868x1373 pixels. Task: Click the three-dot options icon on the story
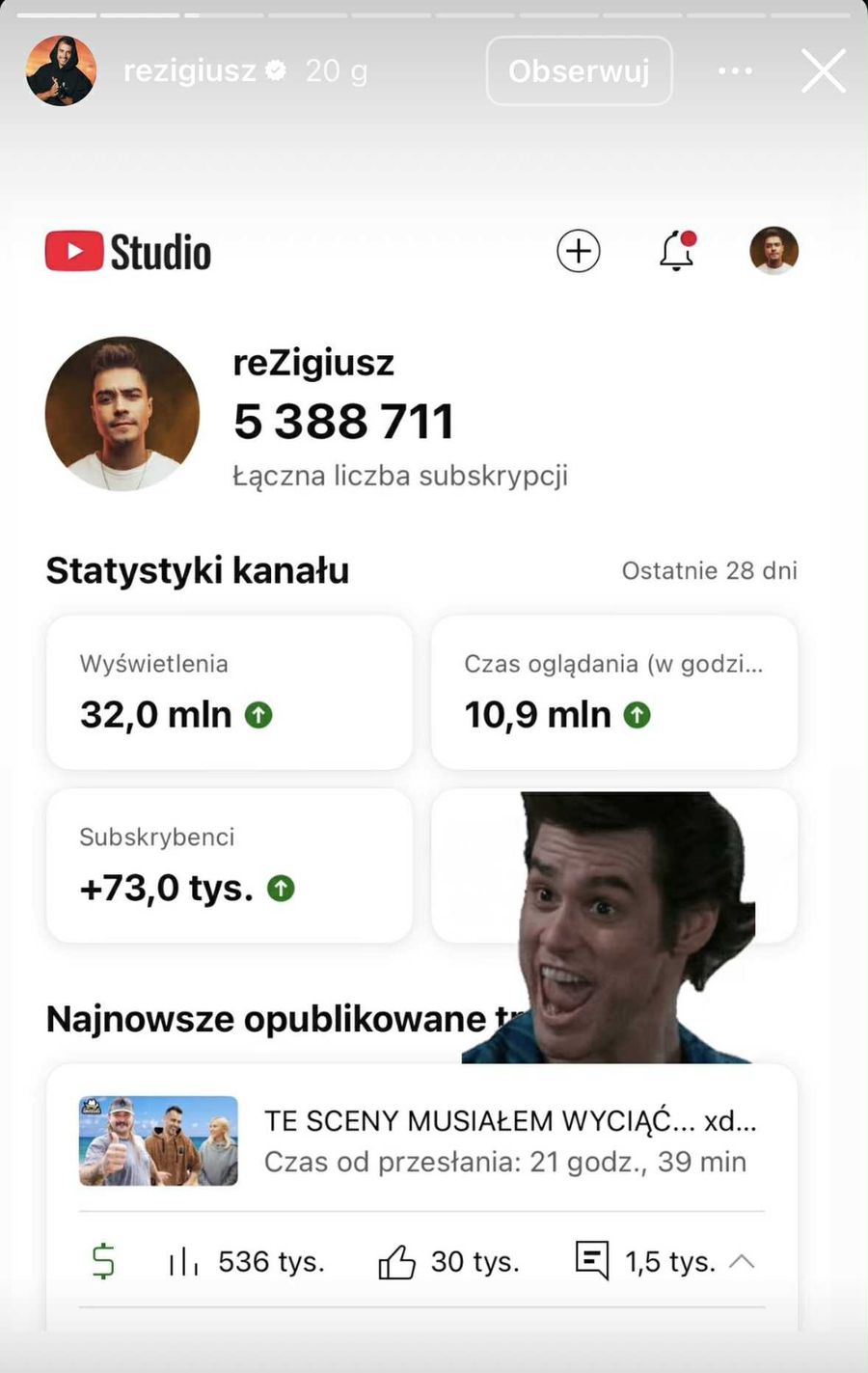[734, 70]
